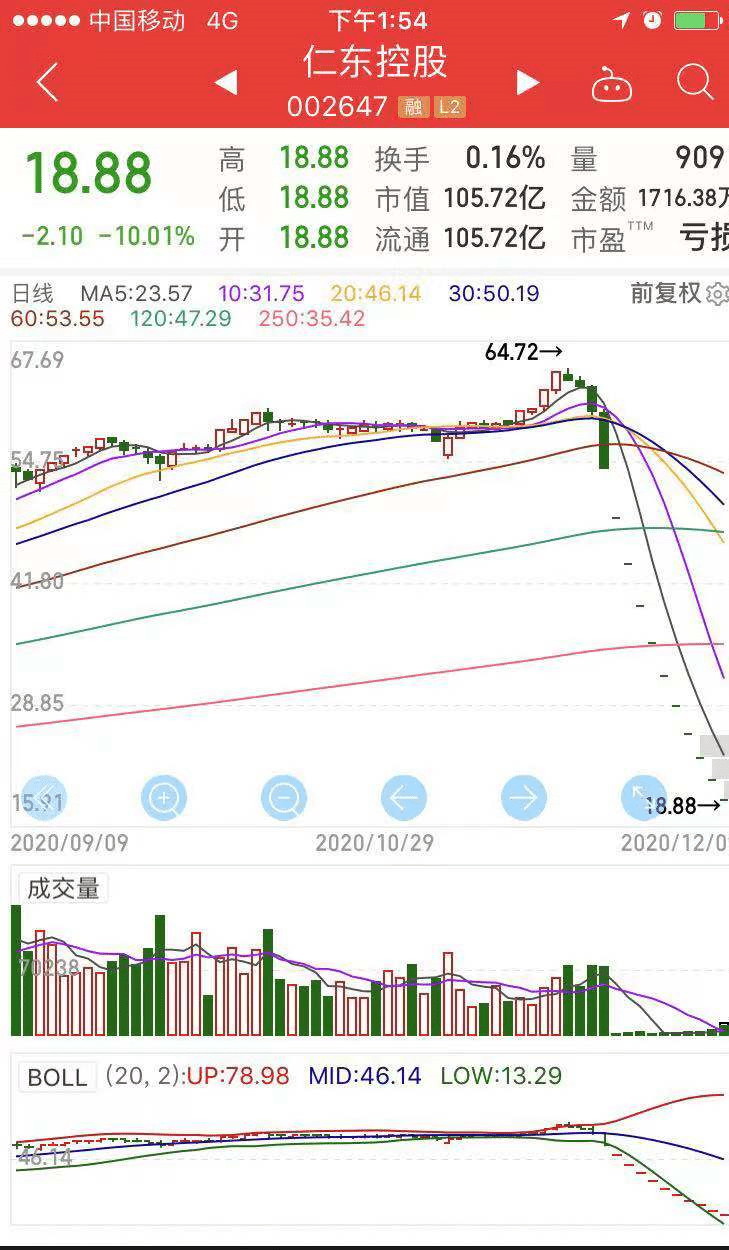Move the chart right with arrow button

(524, 798)
